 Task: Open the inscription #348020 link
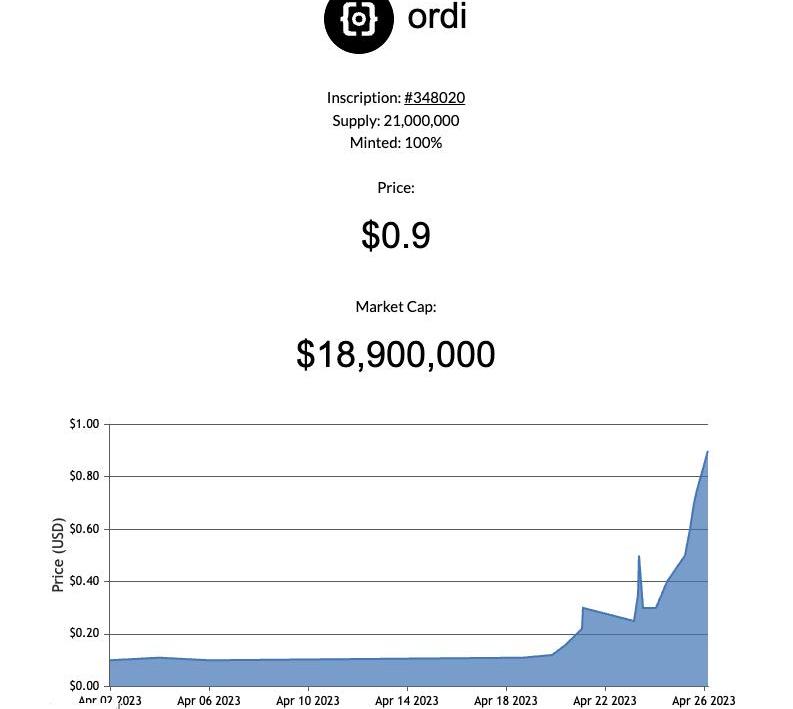pos(434,98)
